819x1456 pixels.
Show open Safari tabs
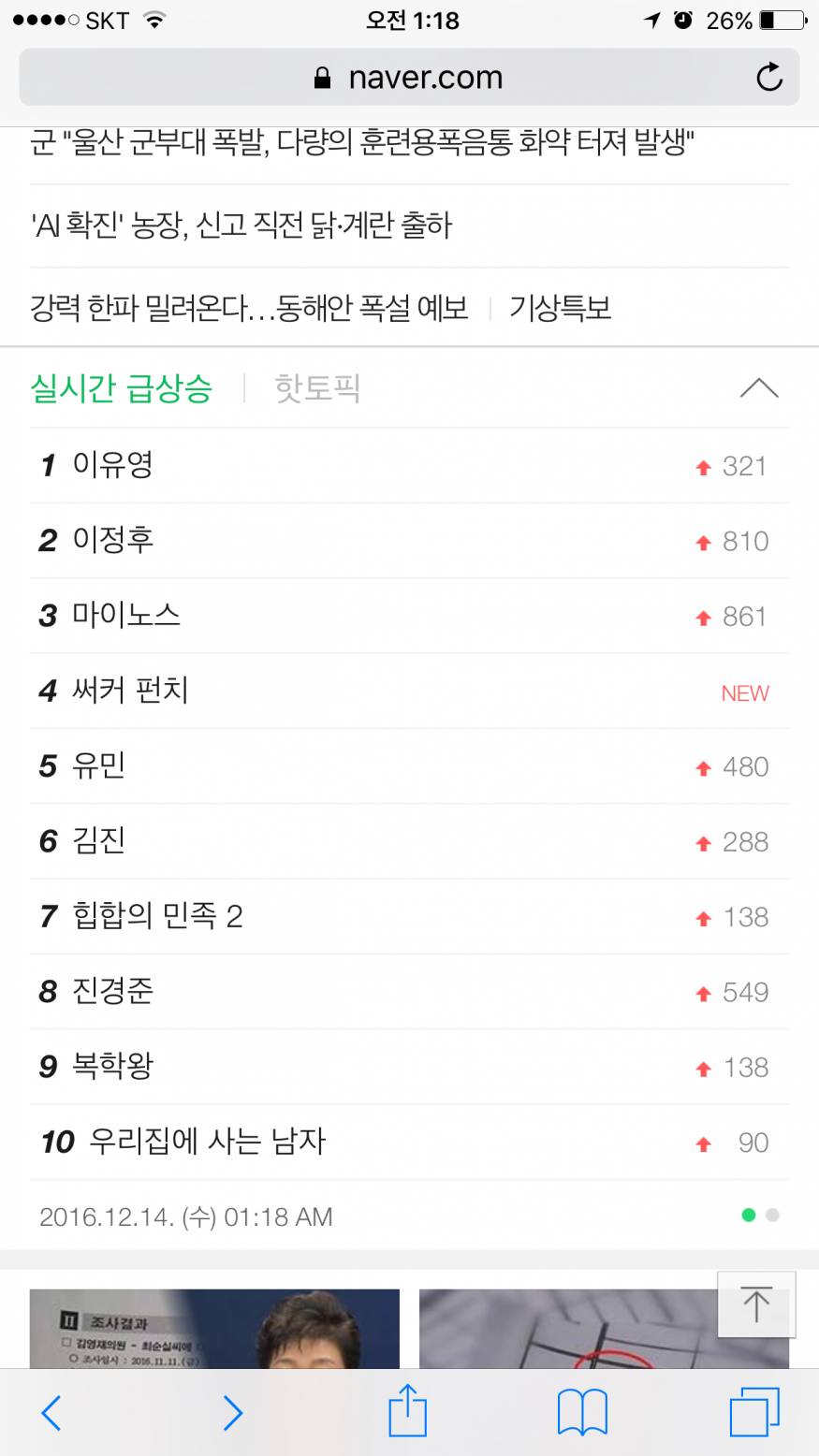coord(753,1412)
